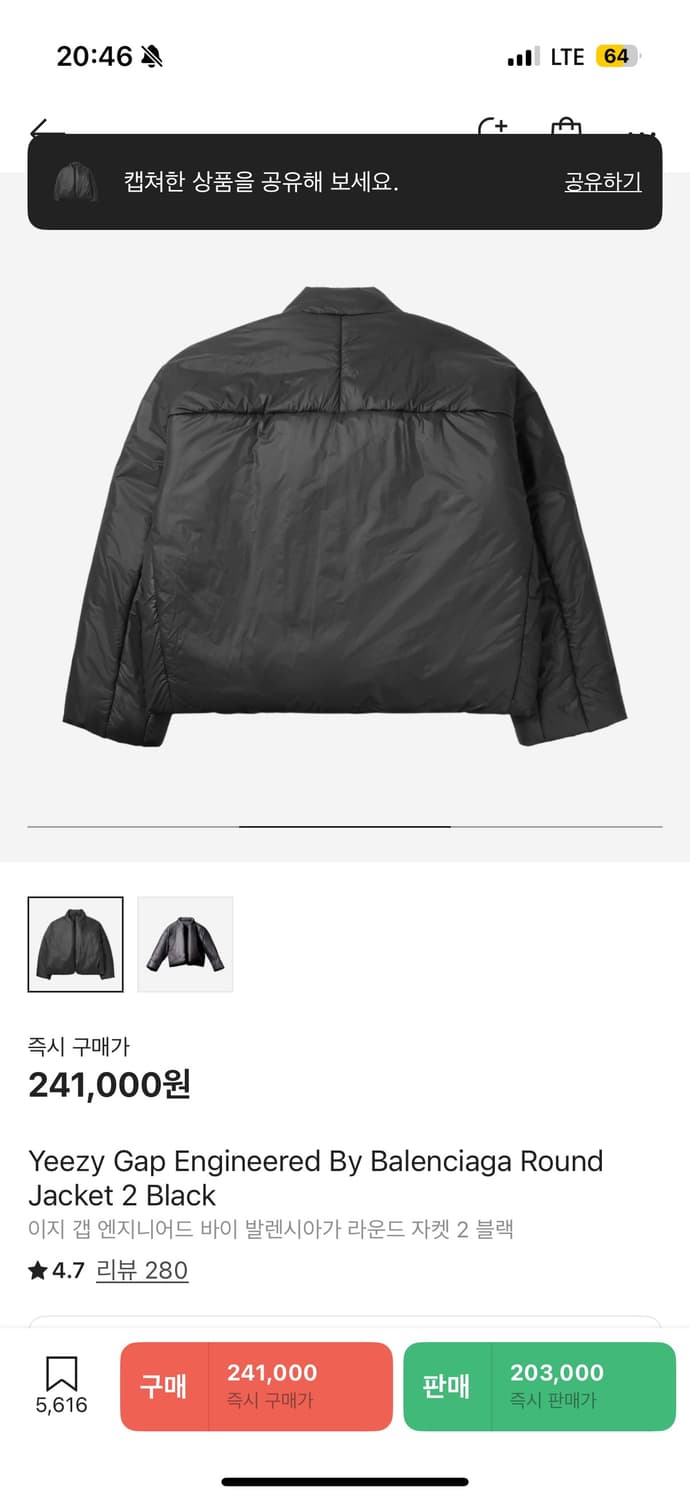View the second jacket thumbnail image
This screenshot has height=1500, width=690.
185,944
